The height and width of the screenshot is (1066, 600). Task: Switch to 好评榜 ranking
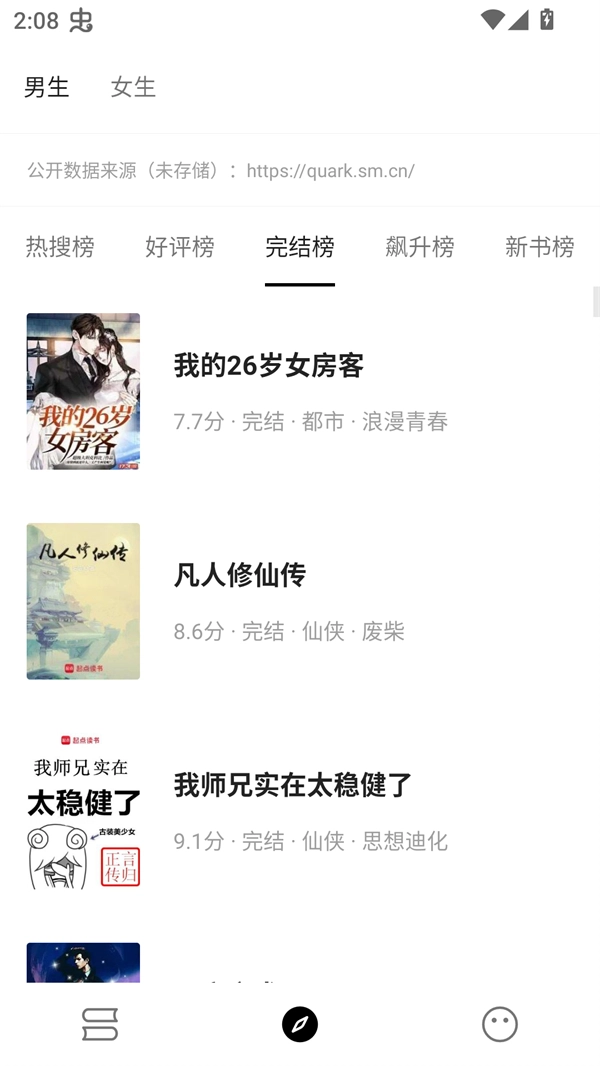pos(180,247)
